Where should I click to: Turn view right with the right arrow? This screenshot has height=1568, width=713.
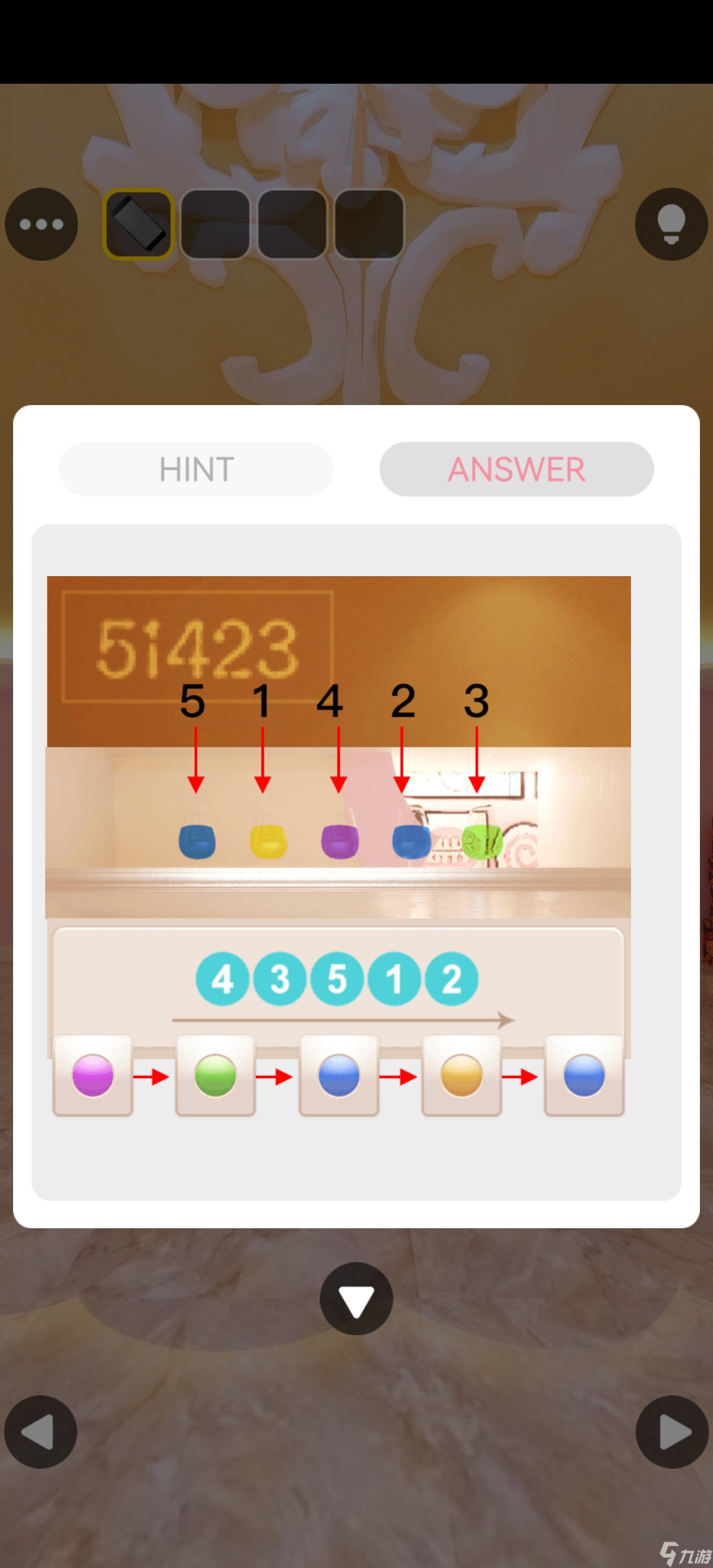pos(671,1431)
